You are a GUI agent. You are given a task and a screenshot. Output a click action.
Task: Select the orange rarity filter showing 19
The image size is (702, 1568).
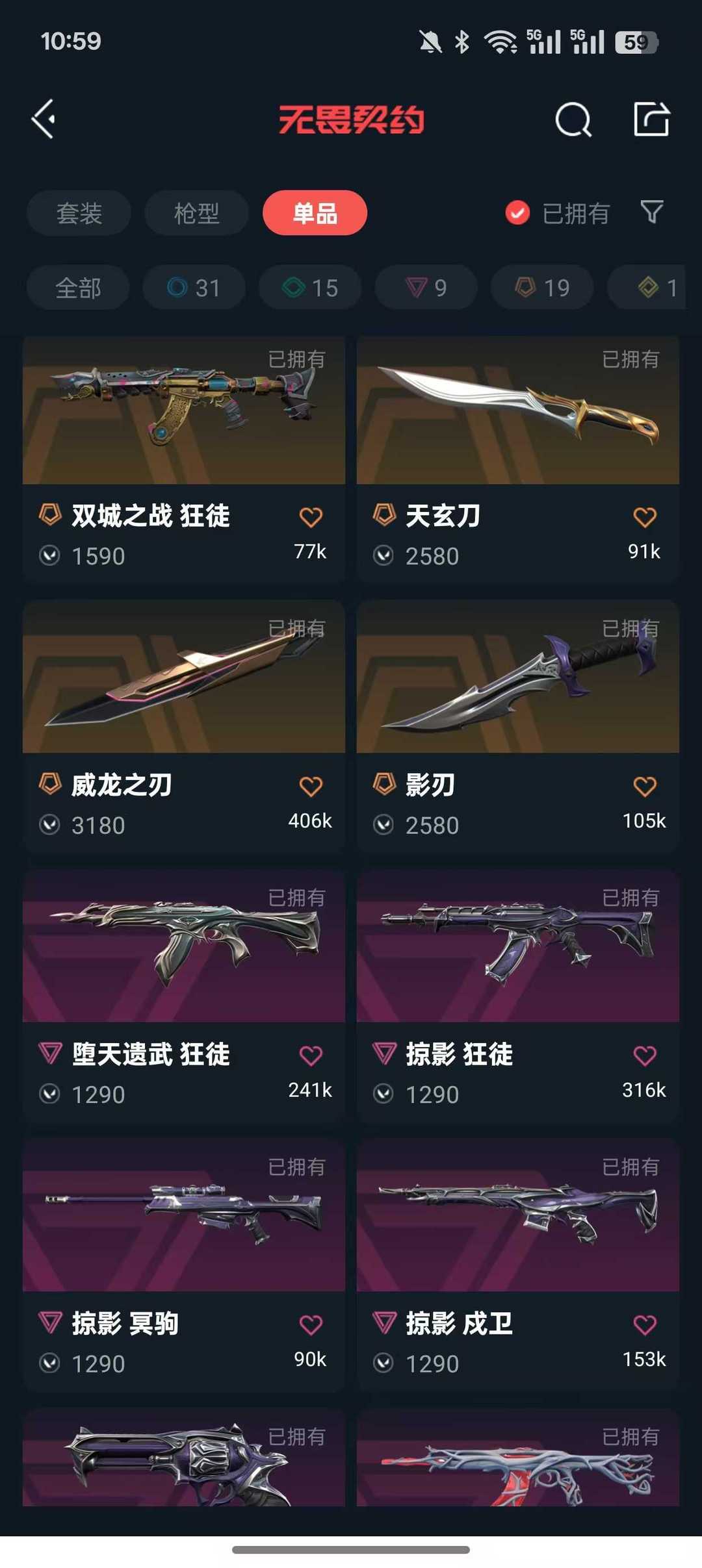(541, 287)
